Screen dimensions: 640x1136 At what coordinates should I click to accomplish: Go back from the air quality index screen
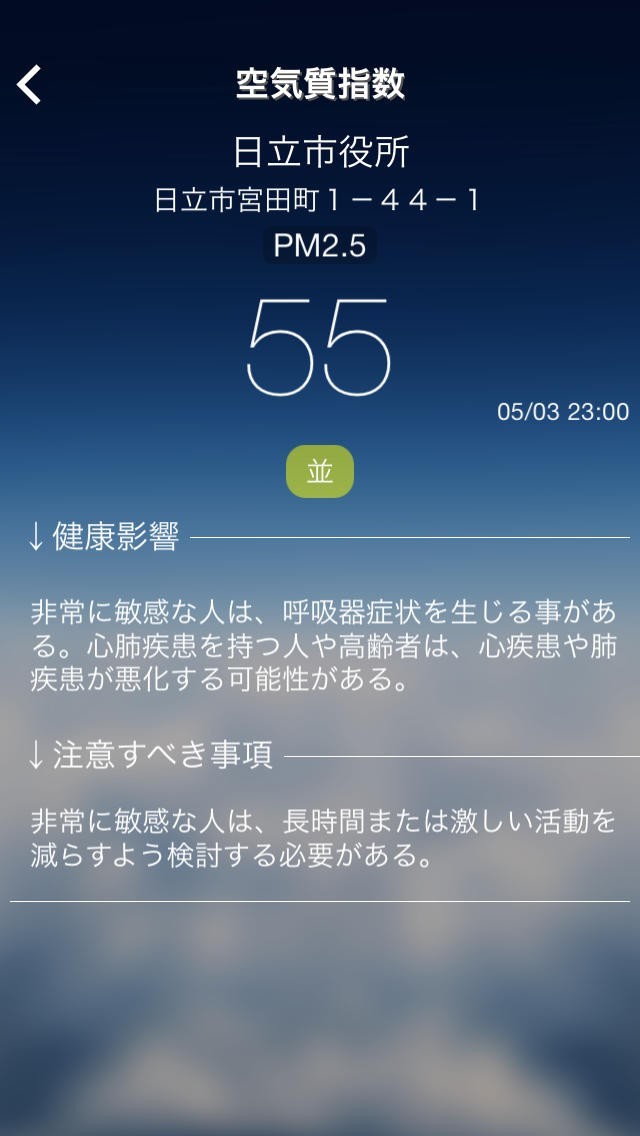pyautogui.click(x=30, y=85)
